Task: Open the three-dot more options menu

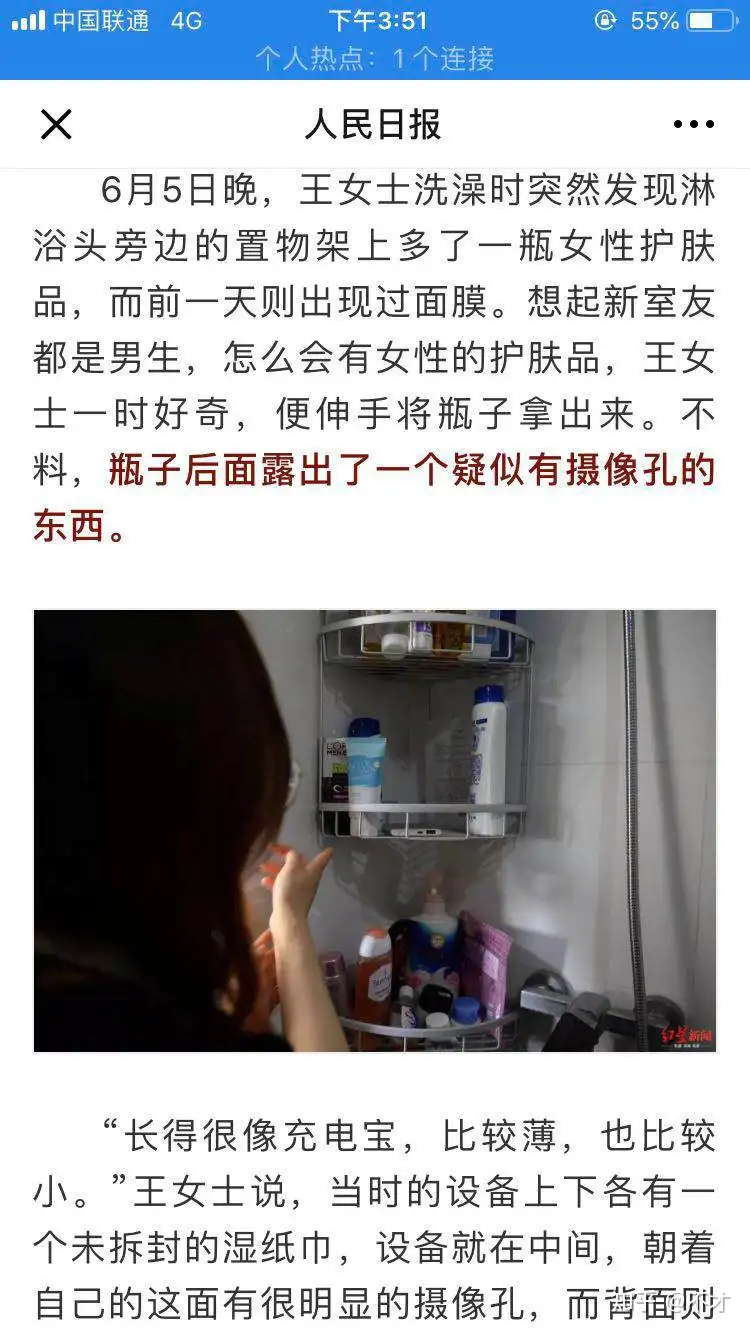Action: pyautogui.click(x=694, y=125)
